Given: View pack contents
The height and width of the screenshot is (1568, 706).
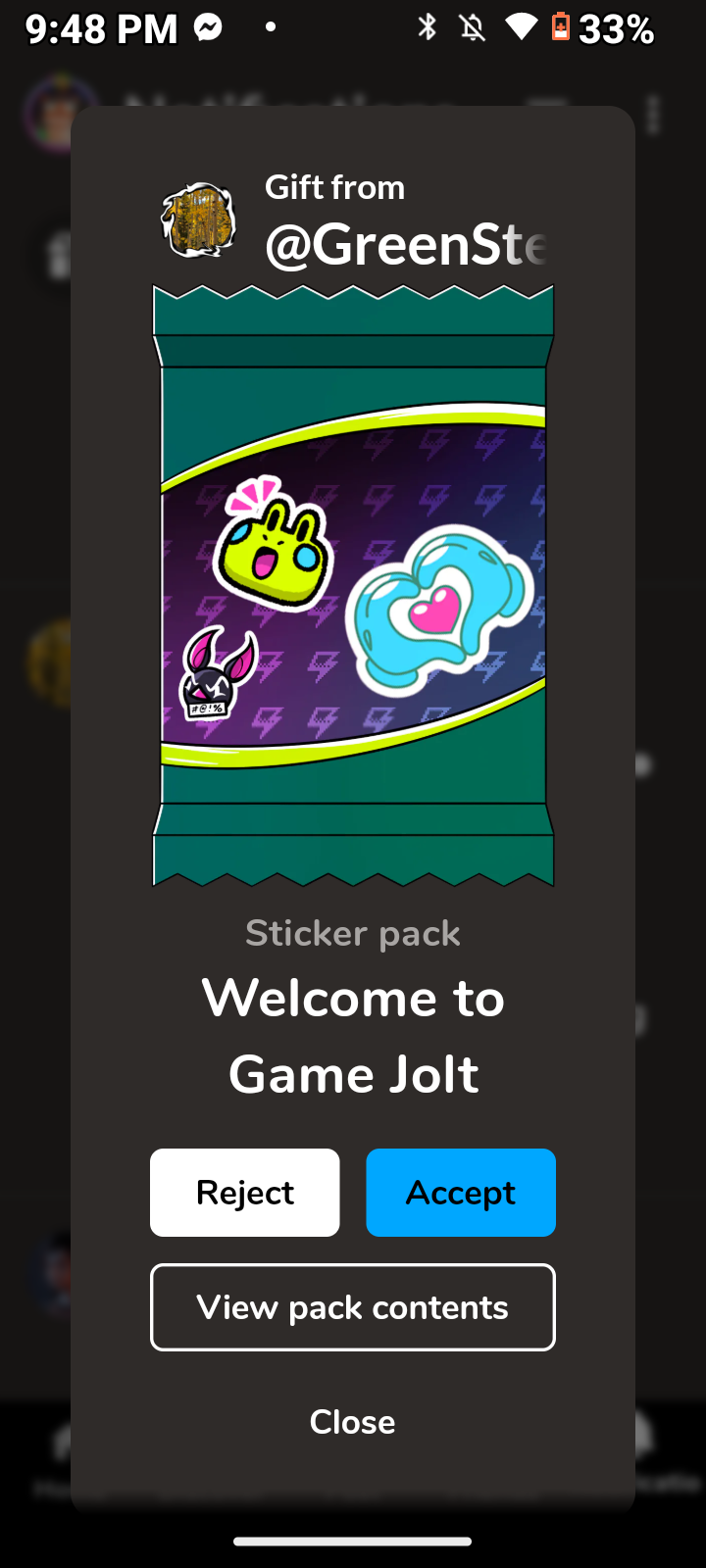Looking at the screenshot, I should point(353,1307).
